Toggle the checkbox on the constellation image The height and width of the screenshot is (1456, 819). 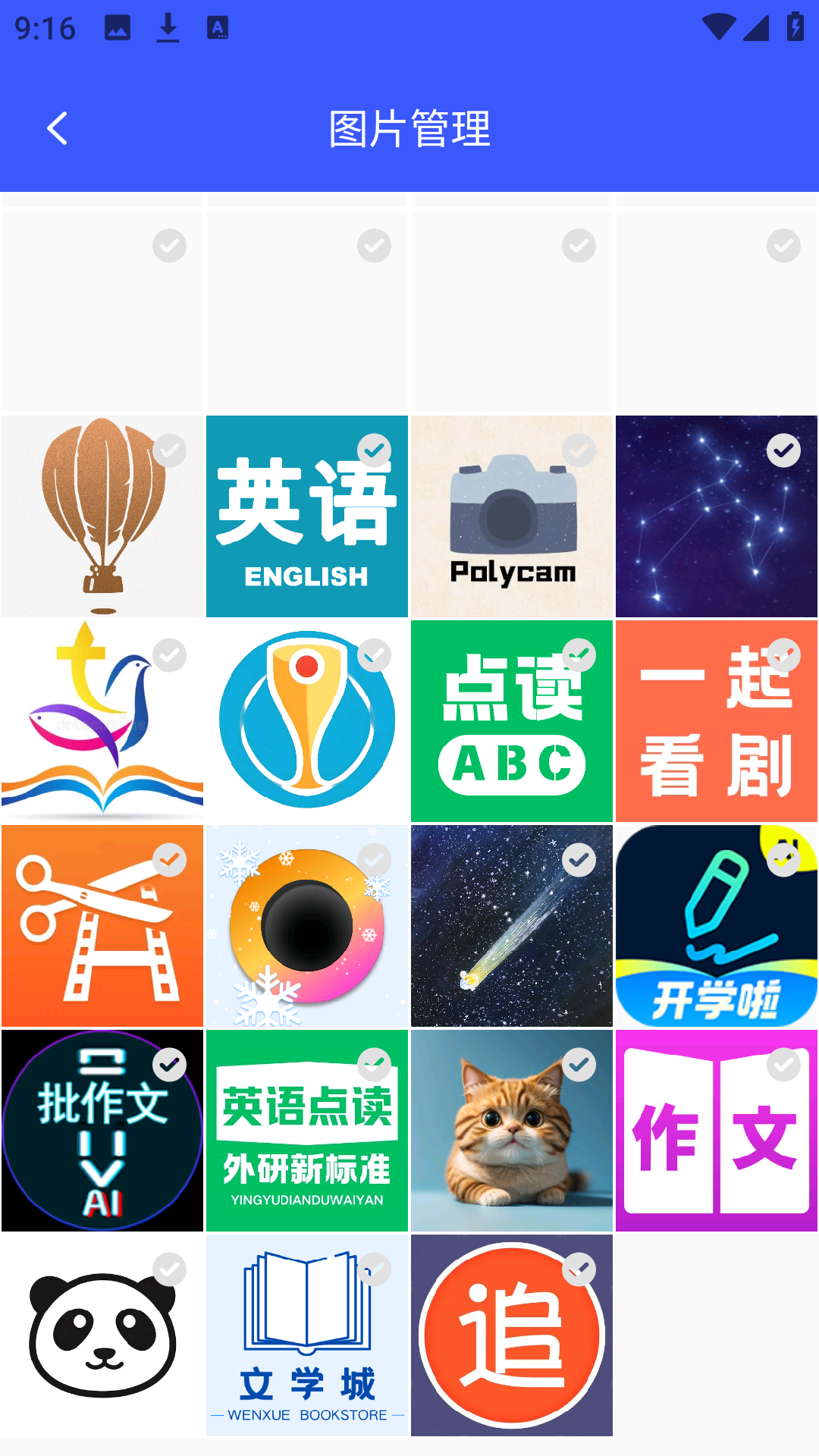pos(784,450)
